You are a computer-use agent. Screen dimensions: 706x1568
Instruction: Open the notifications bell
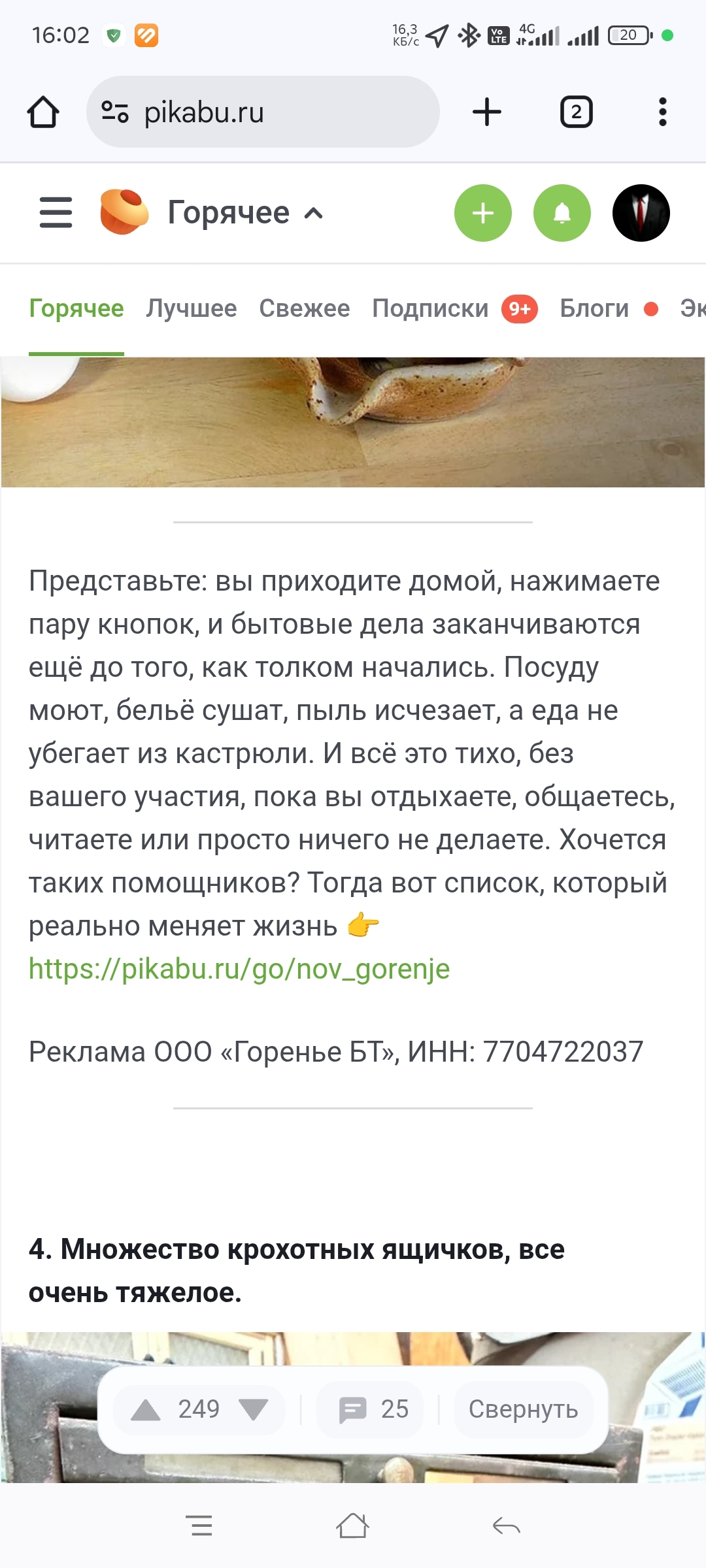click(562, 213)
